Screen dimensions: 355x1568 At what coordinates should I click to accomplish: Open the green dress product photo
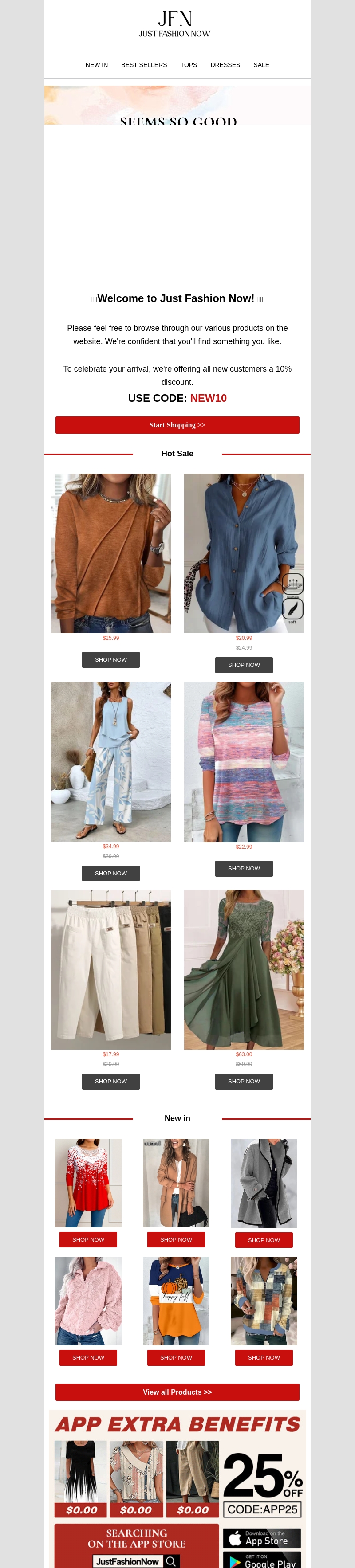click(x=244, y=969)
